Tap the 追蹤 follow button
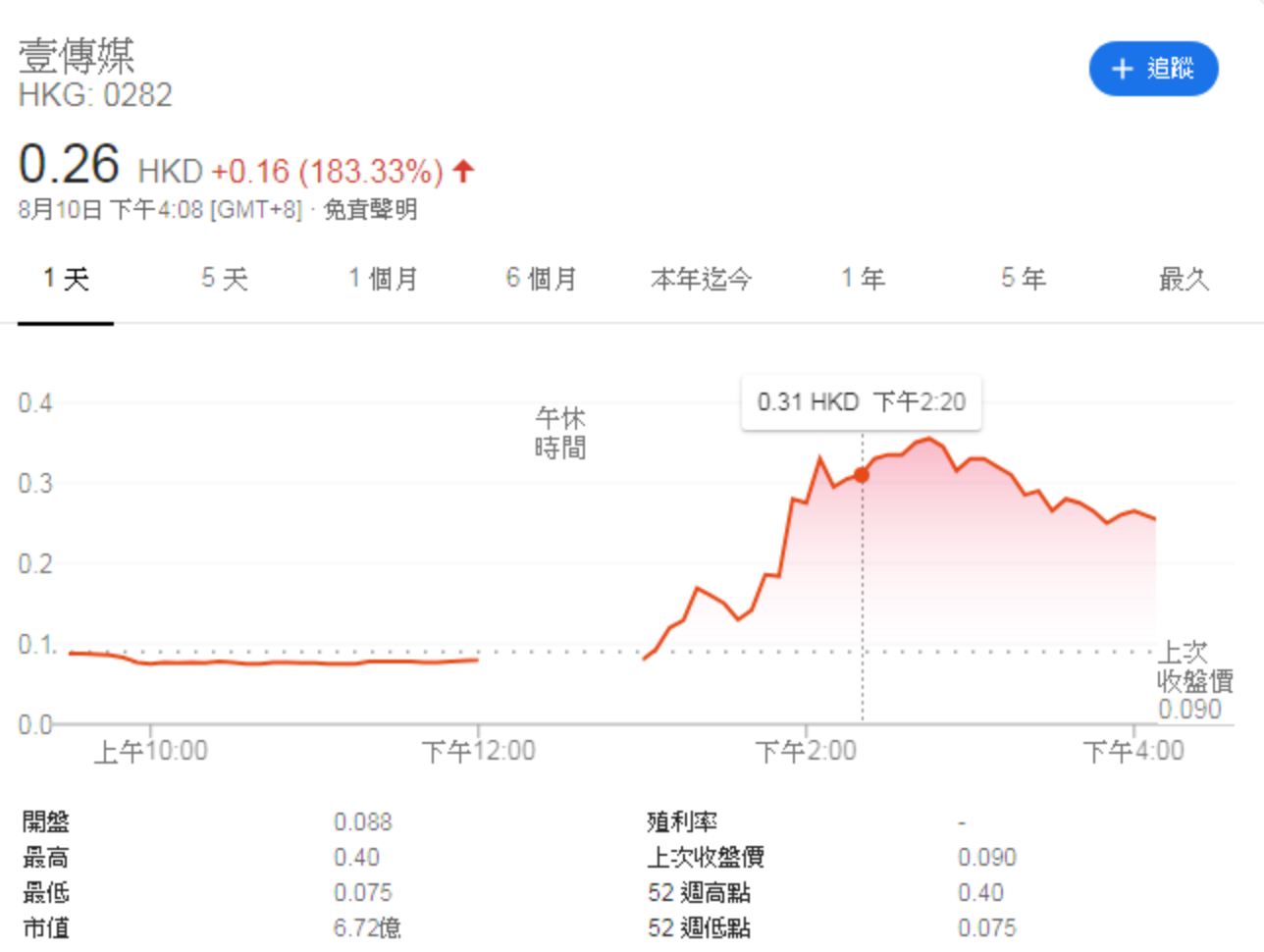Image resolution: width=1264 pixels, height=952 pixels. click(x=1153, y=69)
